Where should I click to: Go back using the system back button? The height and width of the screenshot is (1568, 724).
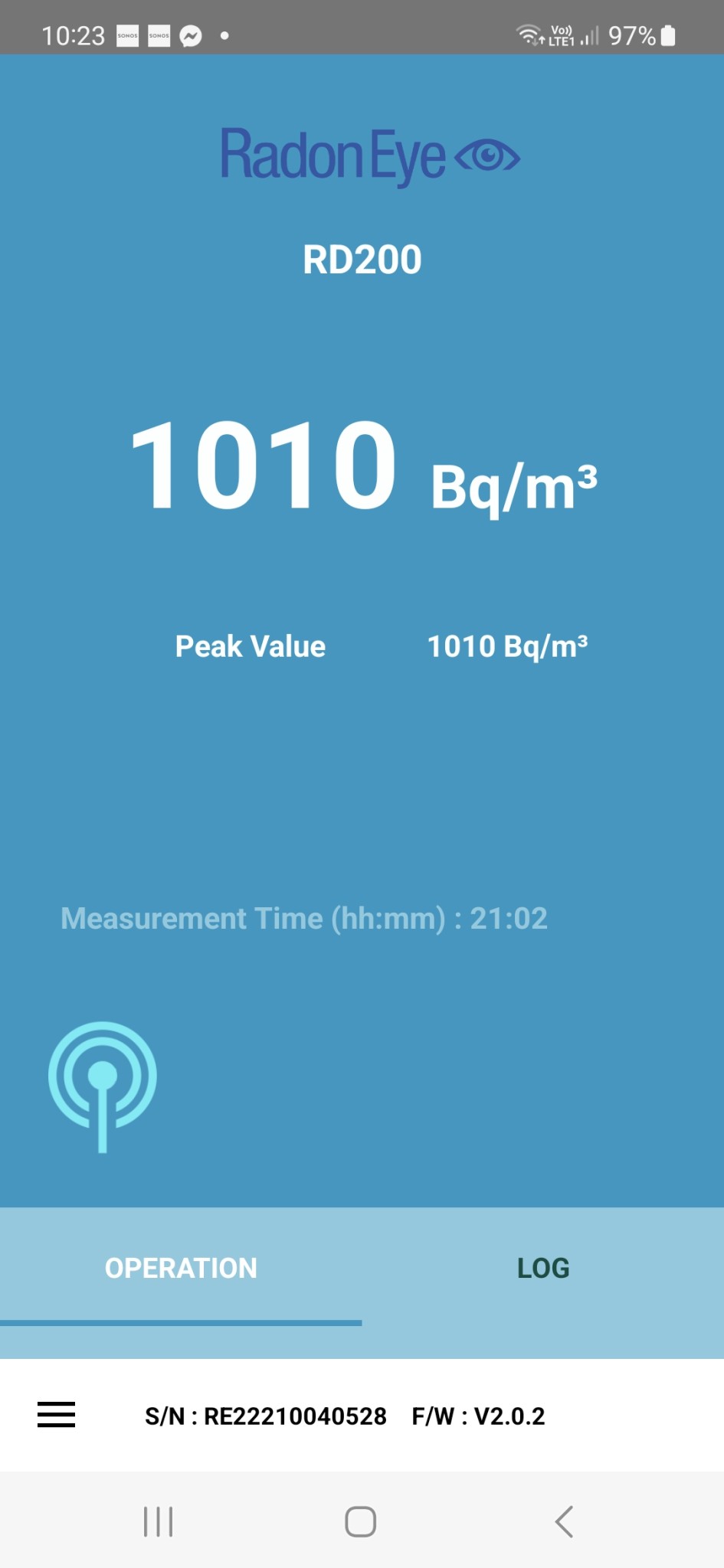pyautogui.click(x=564, y=1521)
